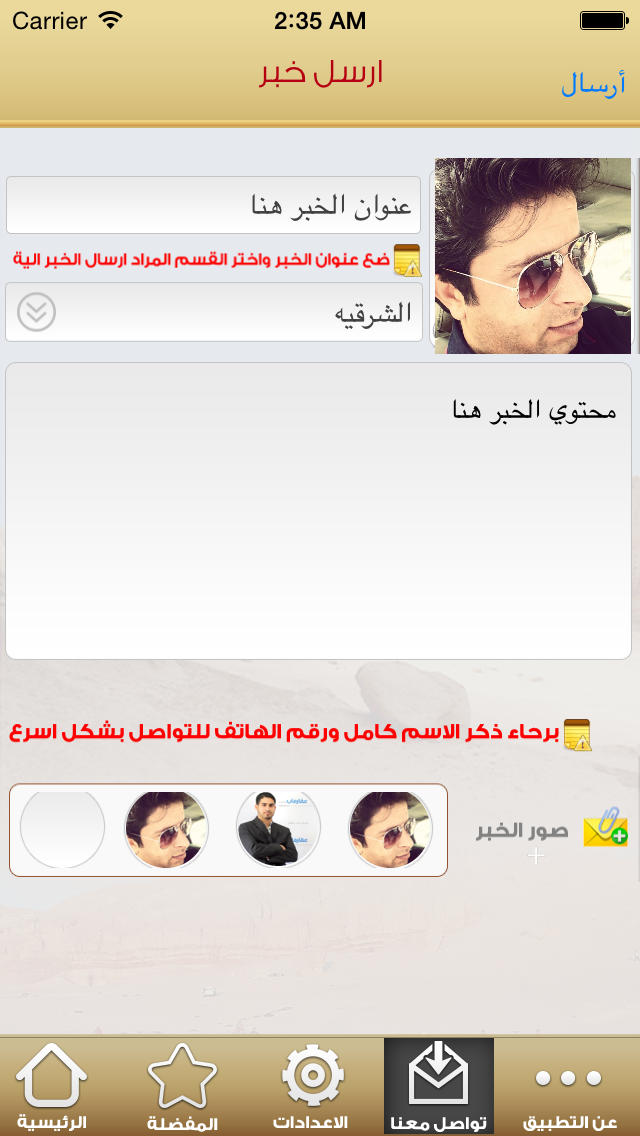
Task: Switch to المفضلة favorites tab
Action: pyautogui.click(x=182, y=1087)
